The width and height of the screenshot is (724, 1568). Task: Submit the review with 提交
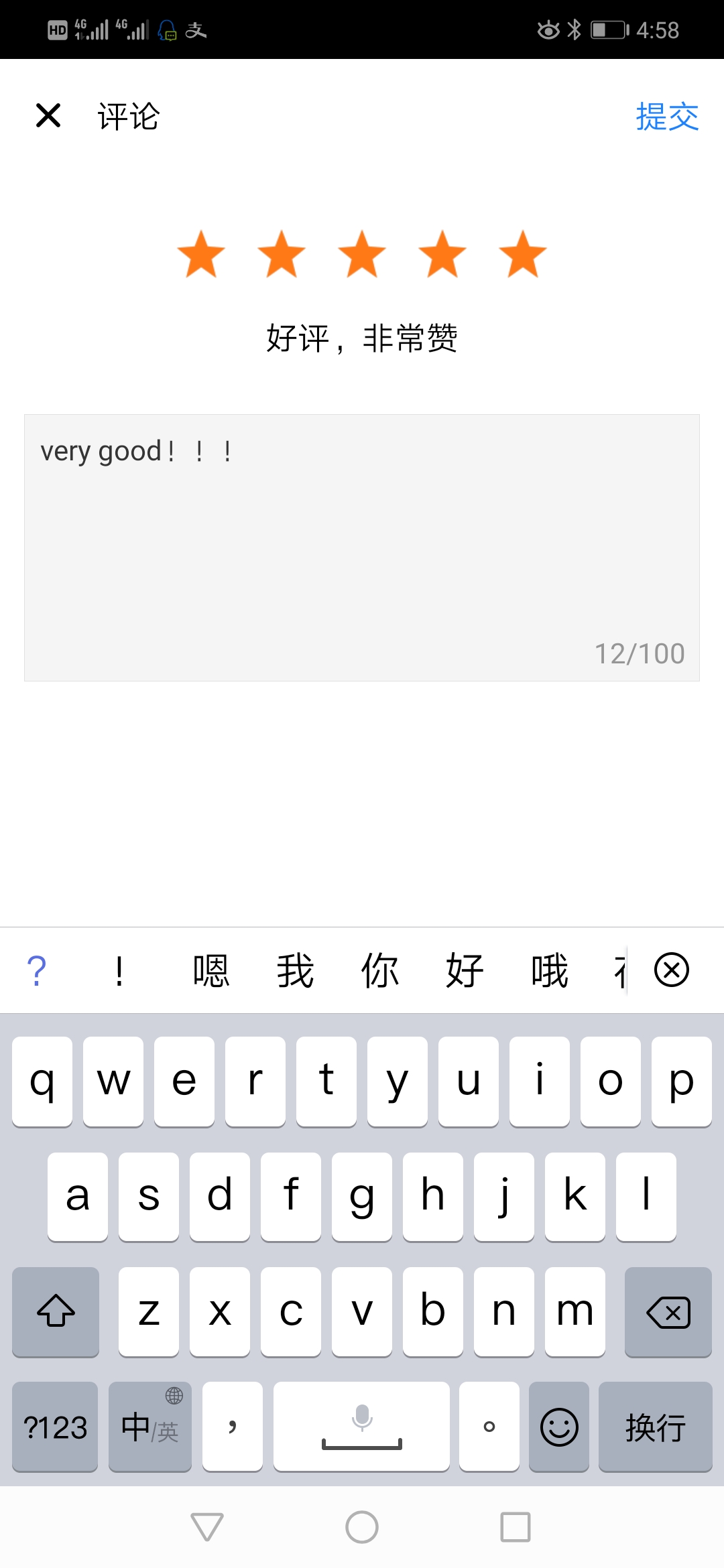[667, 117]
